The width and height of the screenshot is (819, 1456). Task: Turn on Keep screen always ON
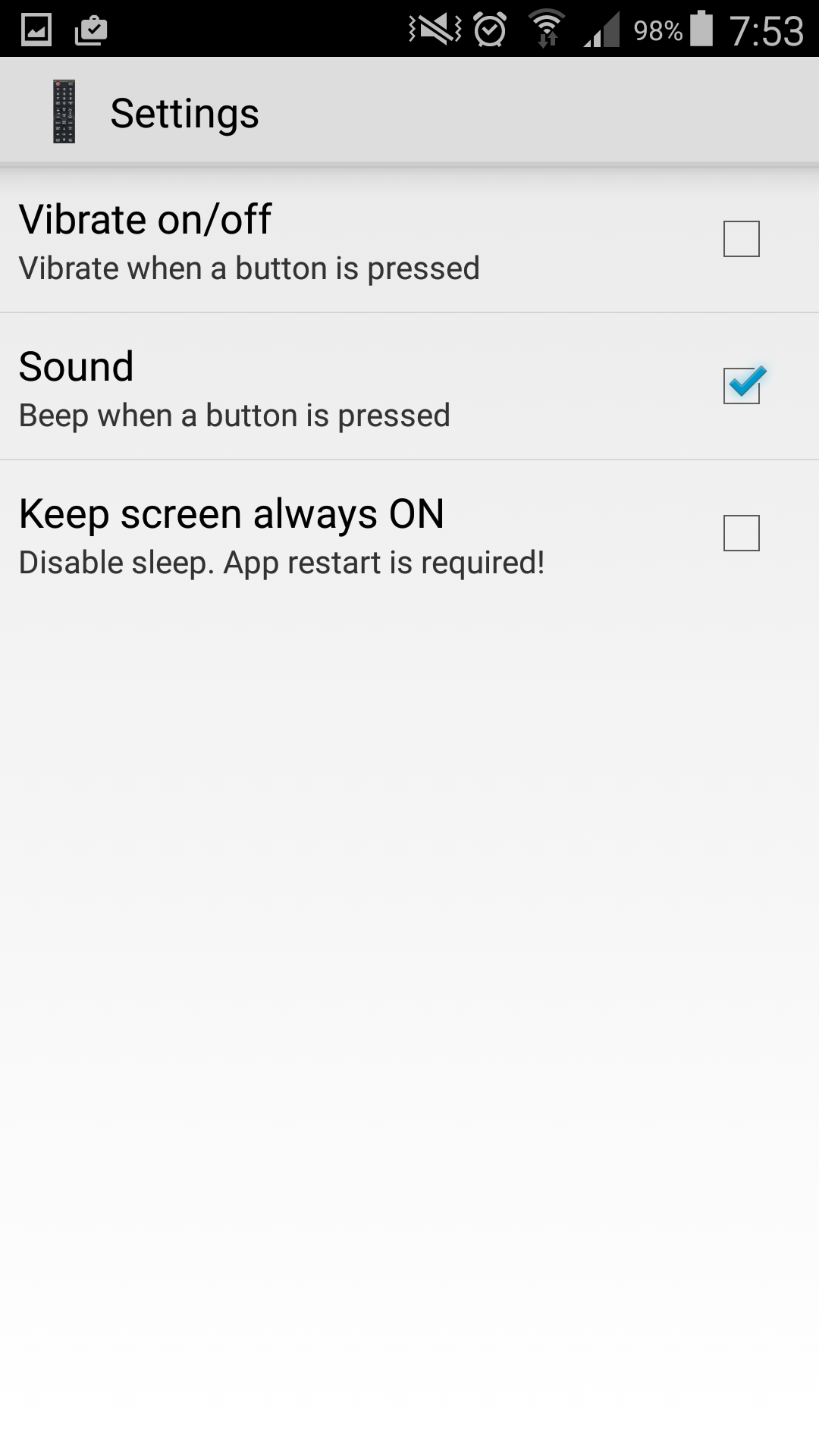[x=741, y=533]
